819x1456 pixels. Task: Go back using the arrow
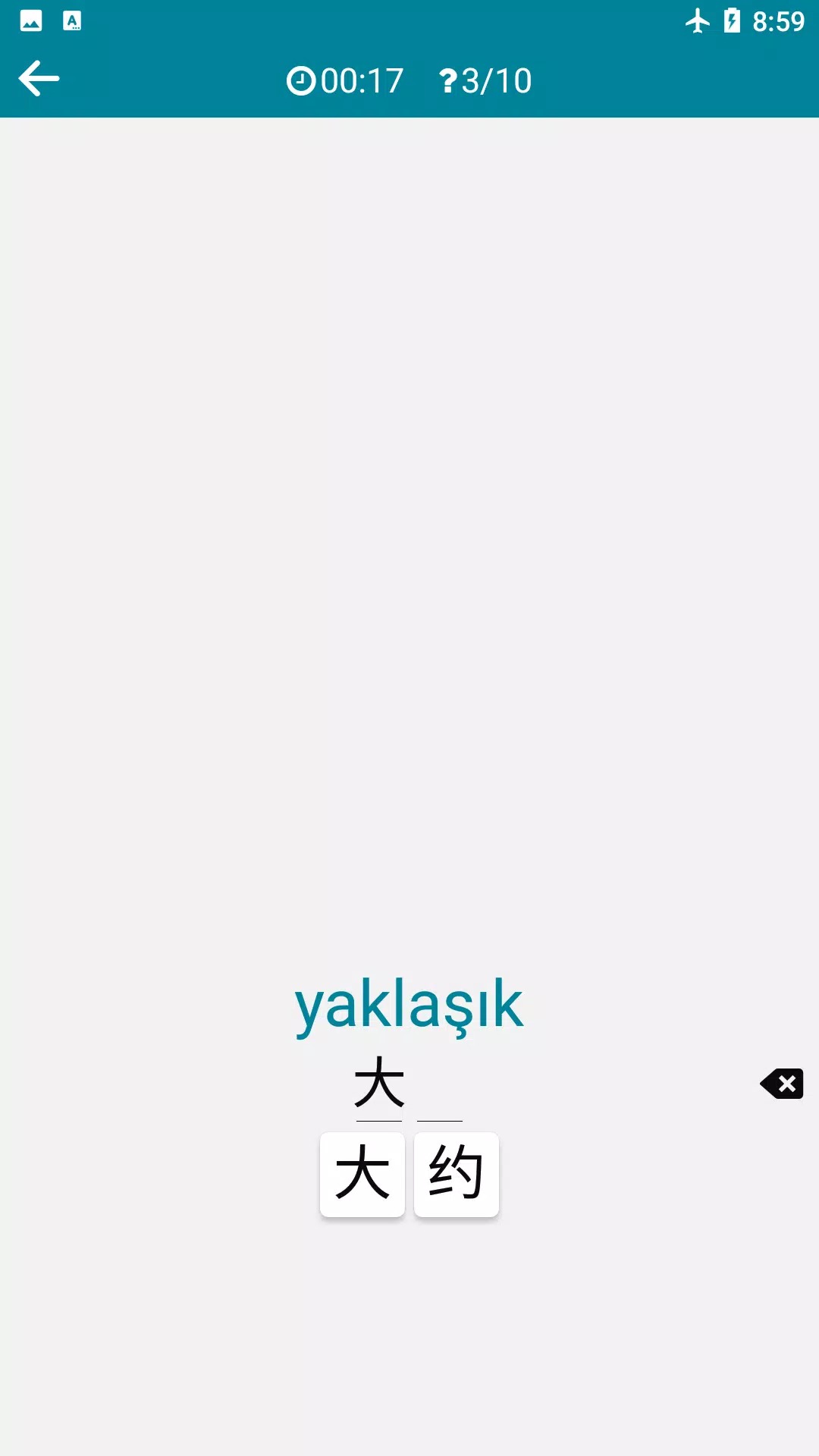39,79
